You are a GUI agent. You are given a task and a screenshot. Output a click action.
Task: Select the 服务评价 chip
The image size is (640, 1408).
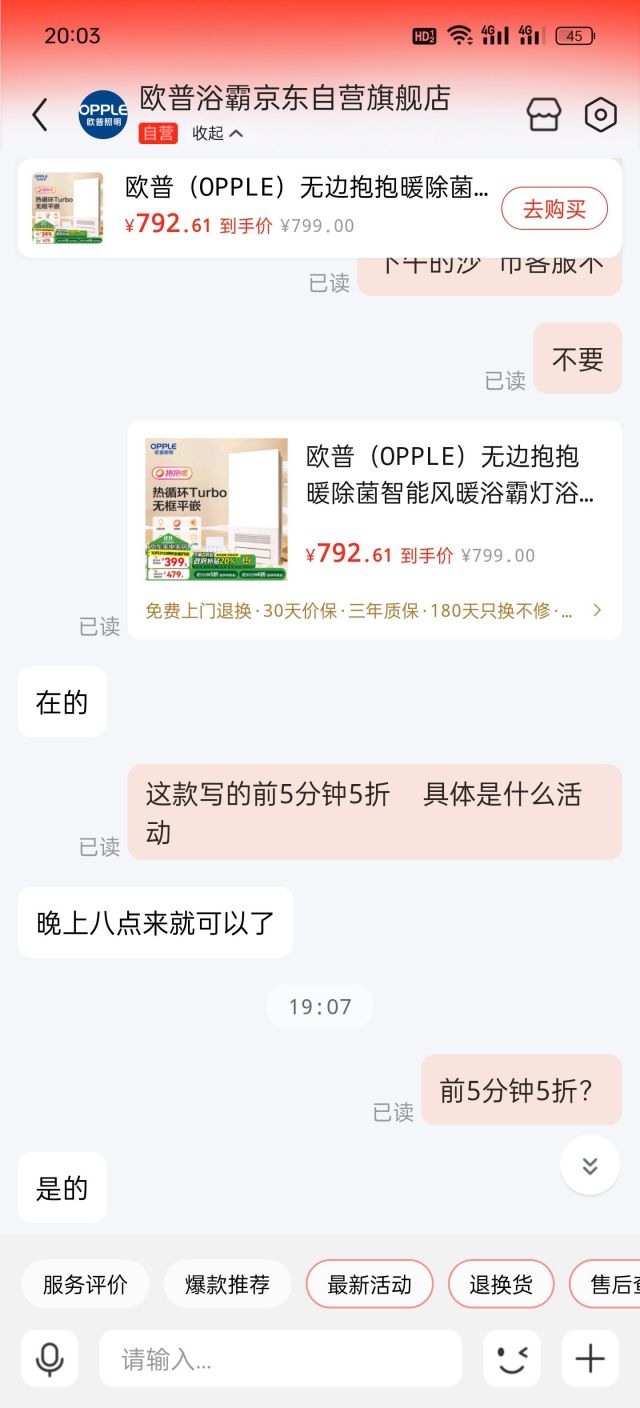coord(85,1284)
